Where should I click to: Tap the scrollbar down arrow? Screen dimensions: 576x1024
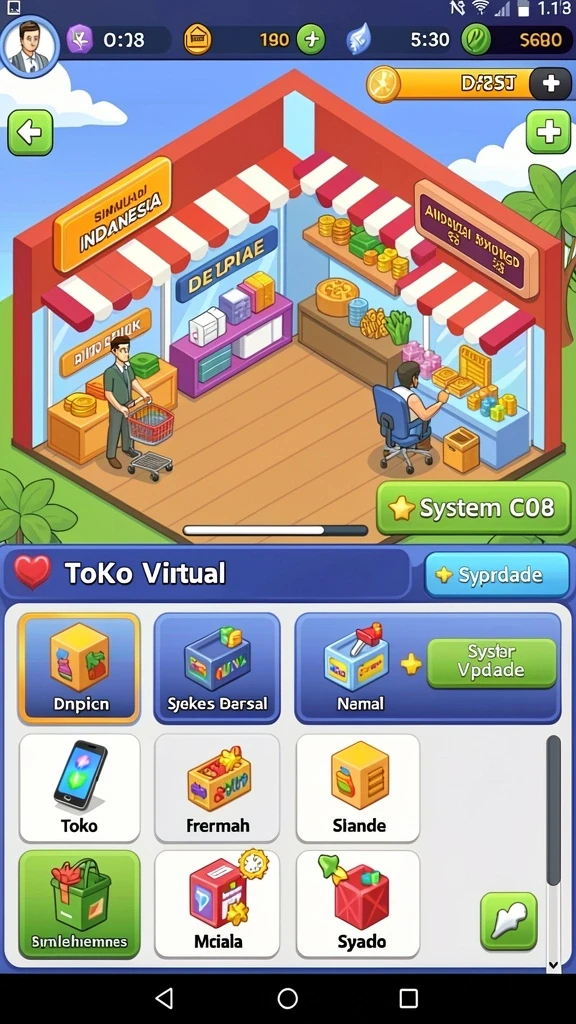pyautogui.click(x=554, y=964)
